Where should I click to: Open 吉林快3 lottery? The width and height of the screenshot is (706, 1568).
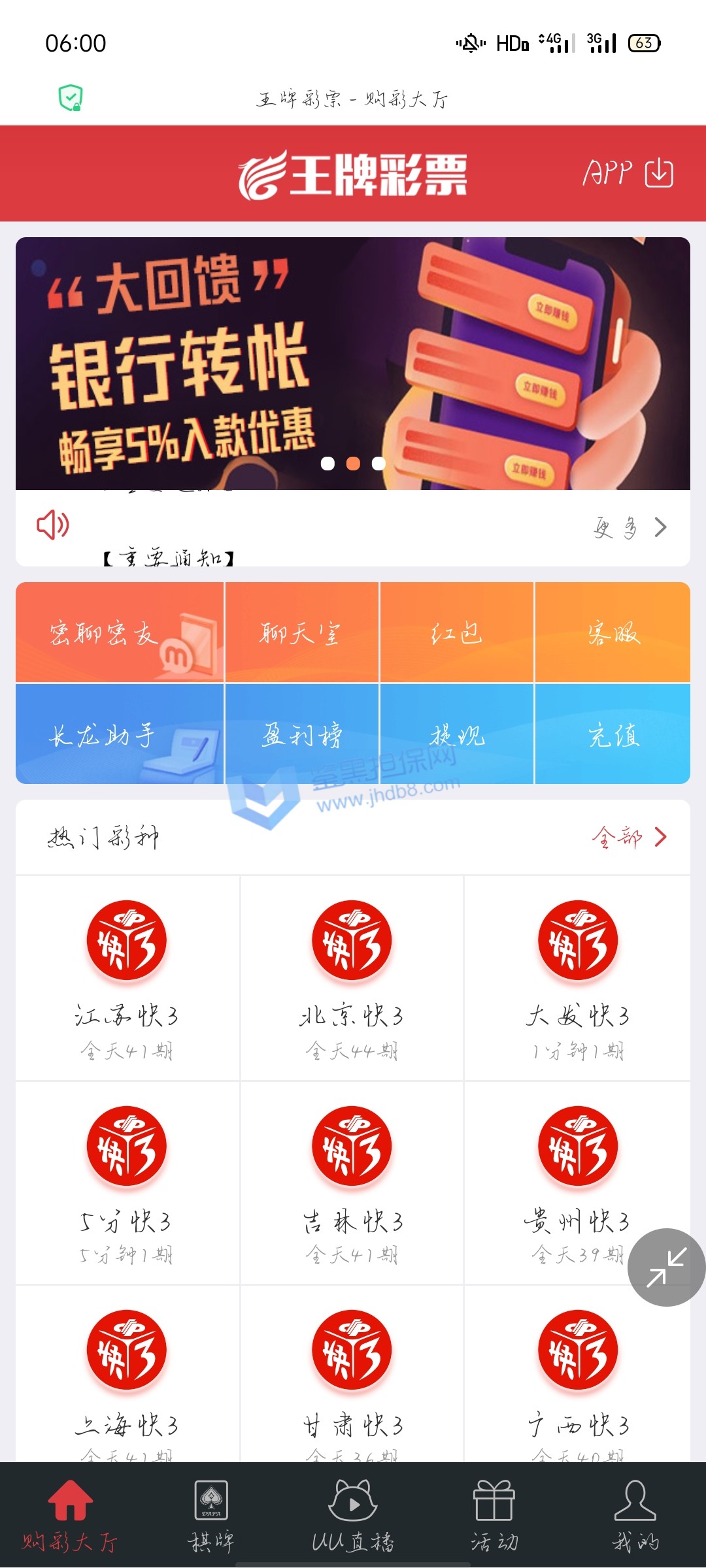click(x=352, y=1183)
